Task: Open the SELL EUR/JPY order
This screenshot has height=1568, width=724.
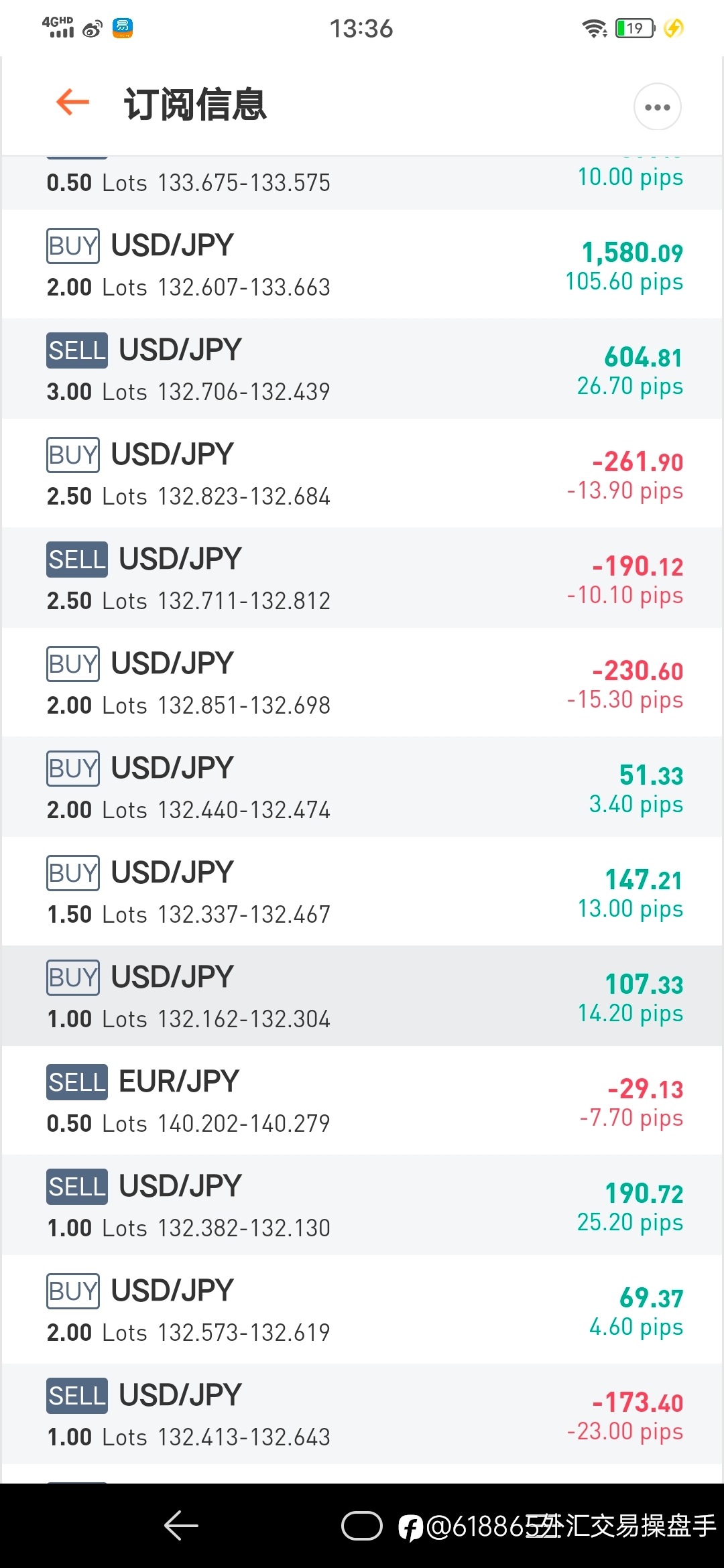Action: coord(362,1100)
